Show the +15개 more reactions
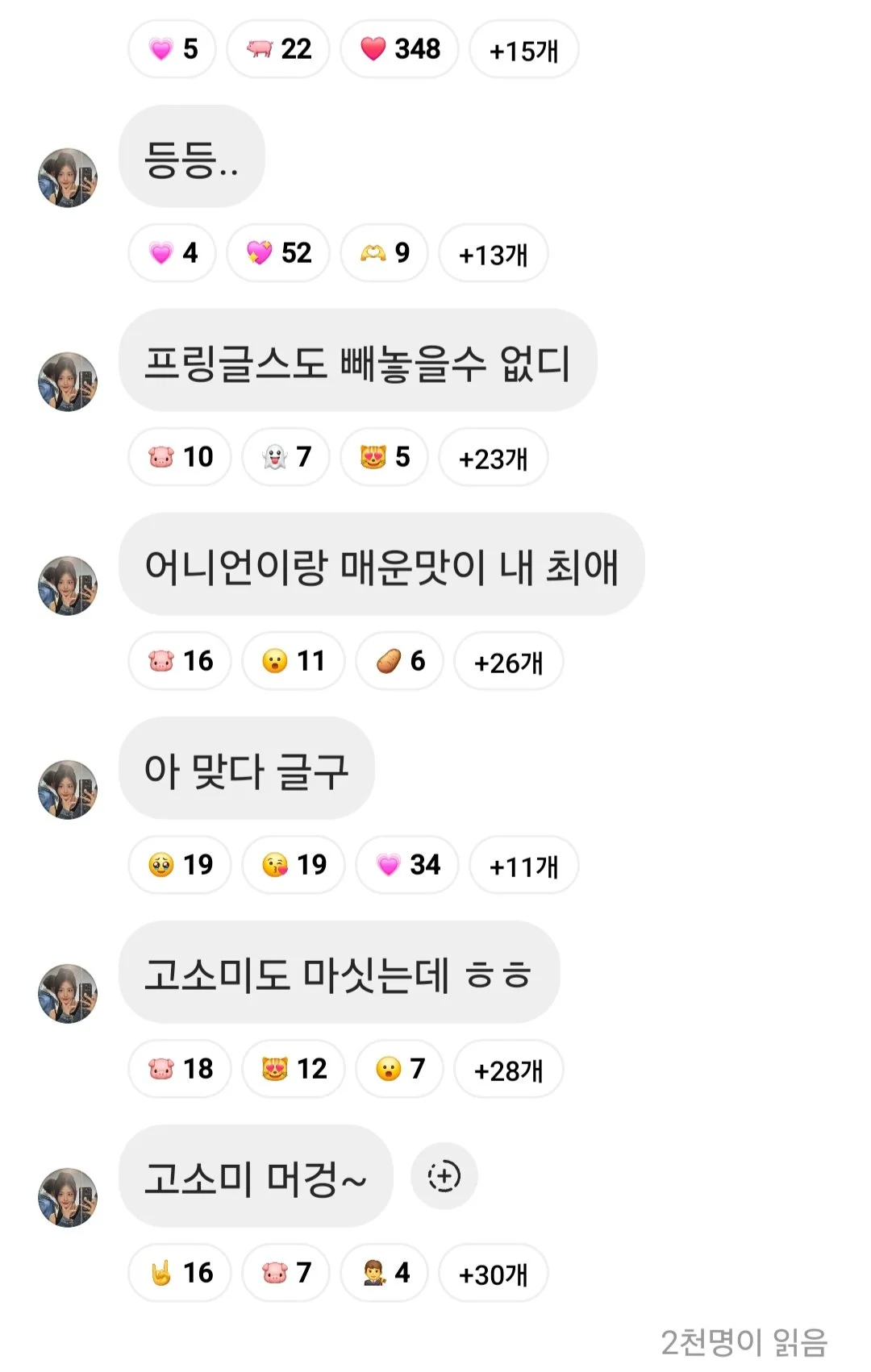 pyautogui.click(x=523, y=50)
